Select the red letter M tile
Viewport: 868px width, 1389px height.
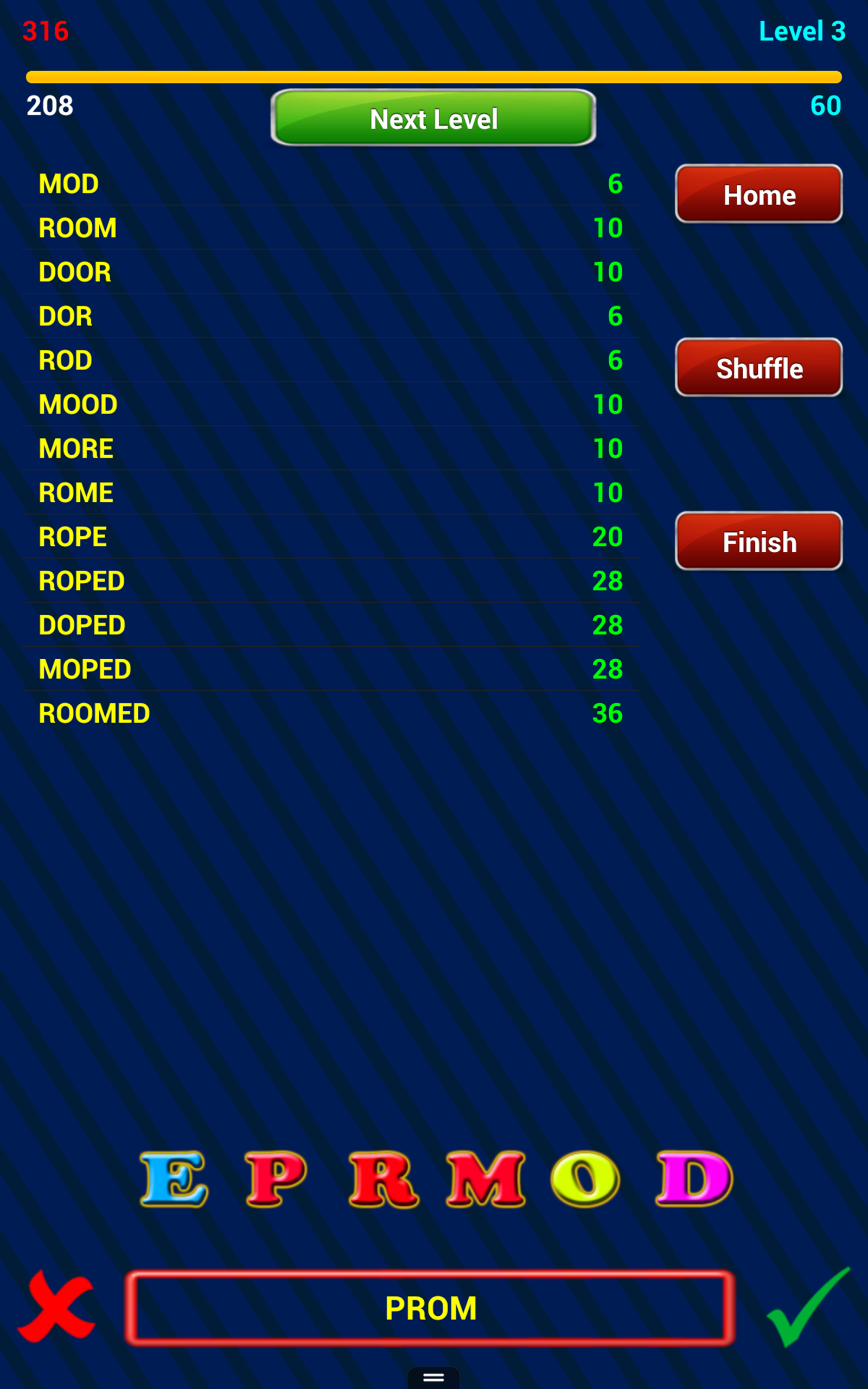(x=486, y=1180)
